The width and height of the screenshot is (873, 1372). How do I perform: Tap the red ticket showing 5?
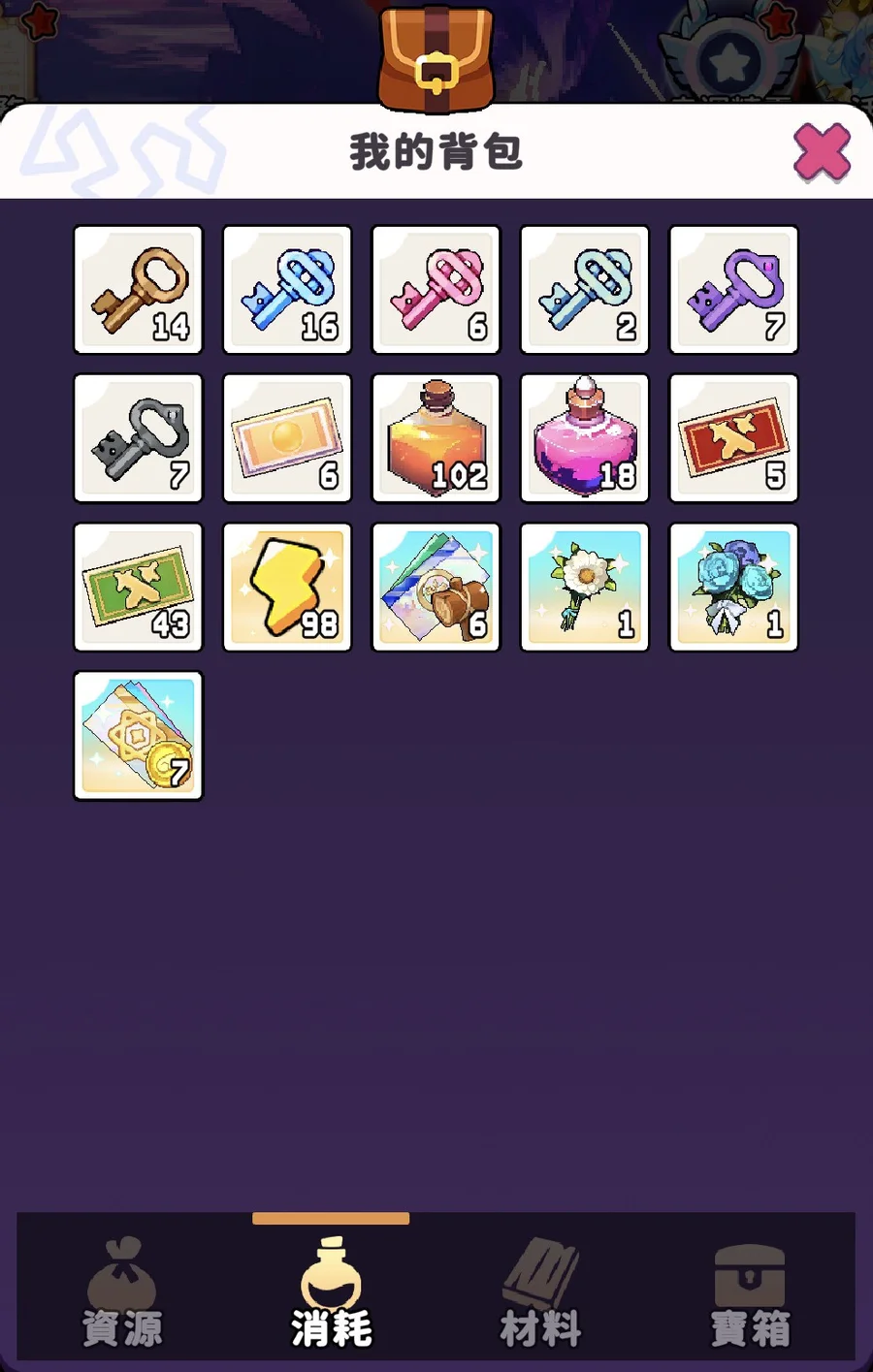[734, 438]
